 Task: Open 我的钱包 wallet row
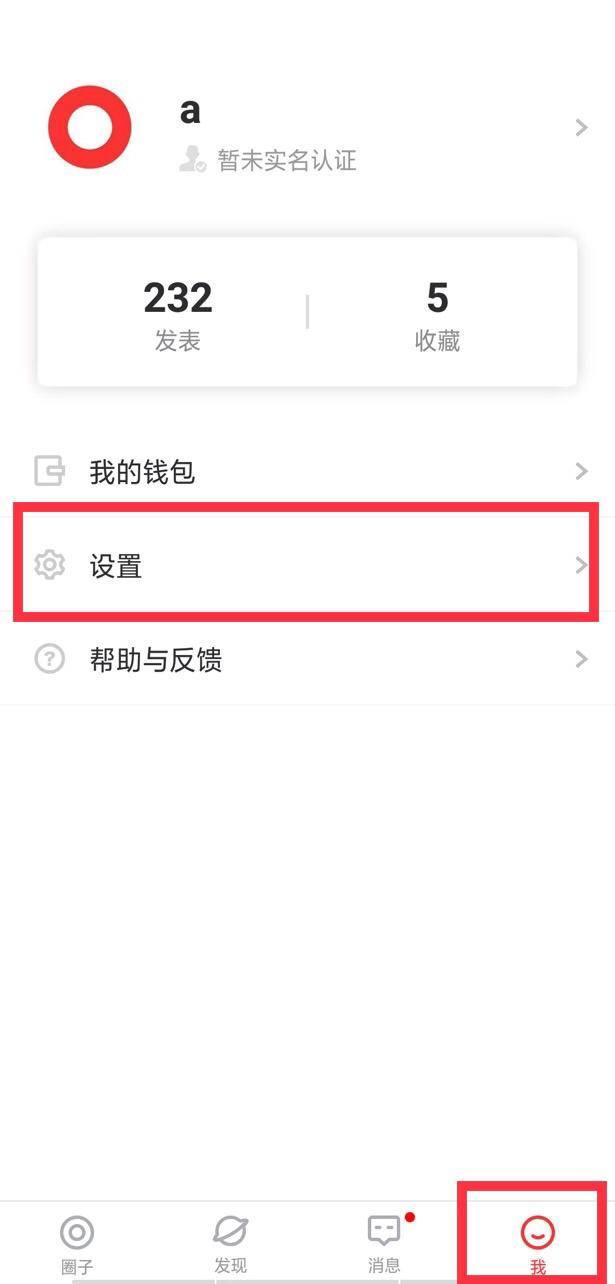point(307,471)
